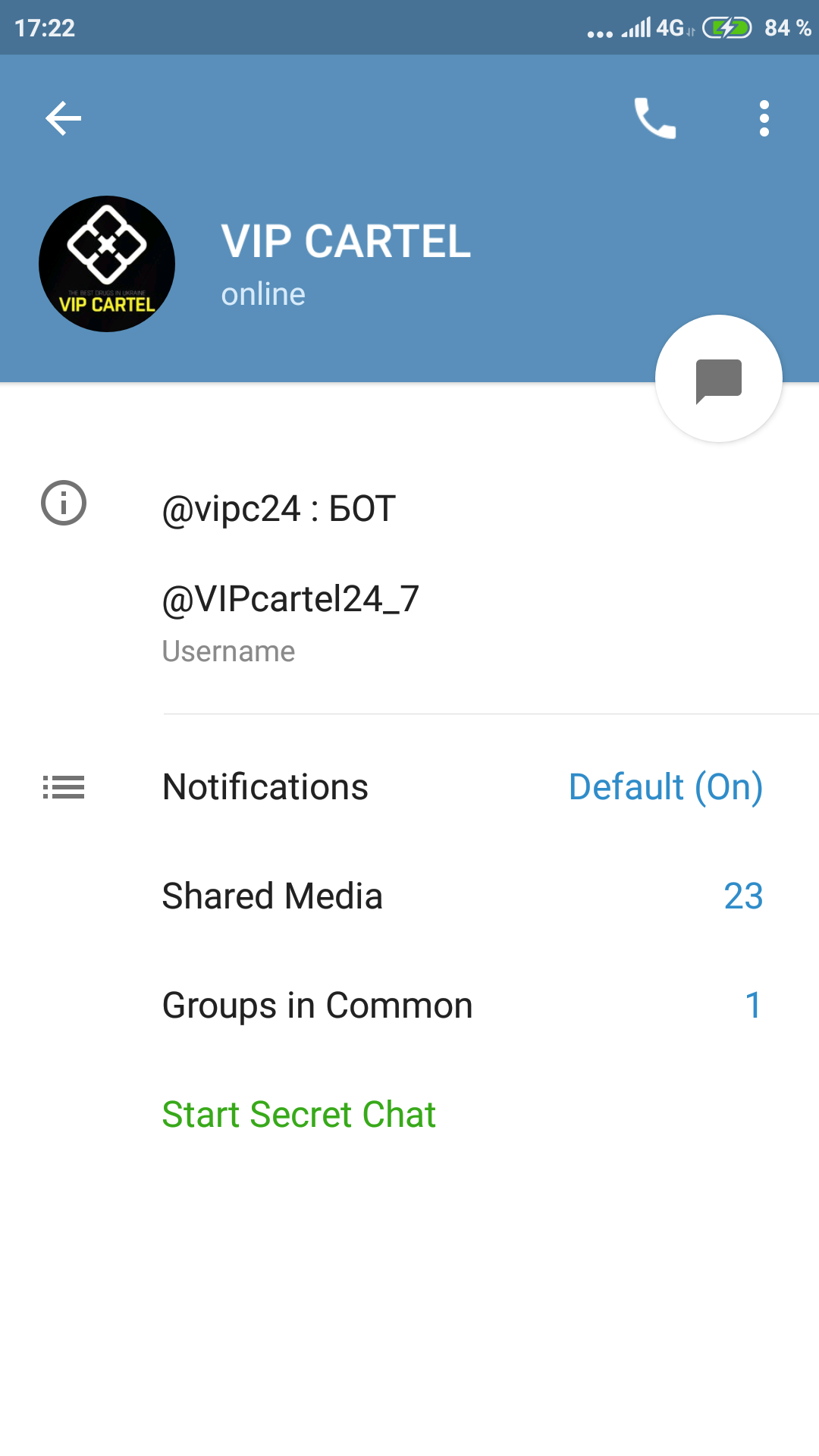Open Groups in Common
819x1456 pixels.
409,1006
